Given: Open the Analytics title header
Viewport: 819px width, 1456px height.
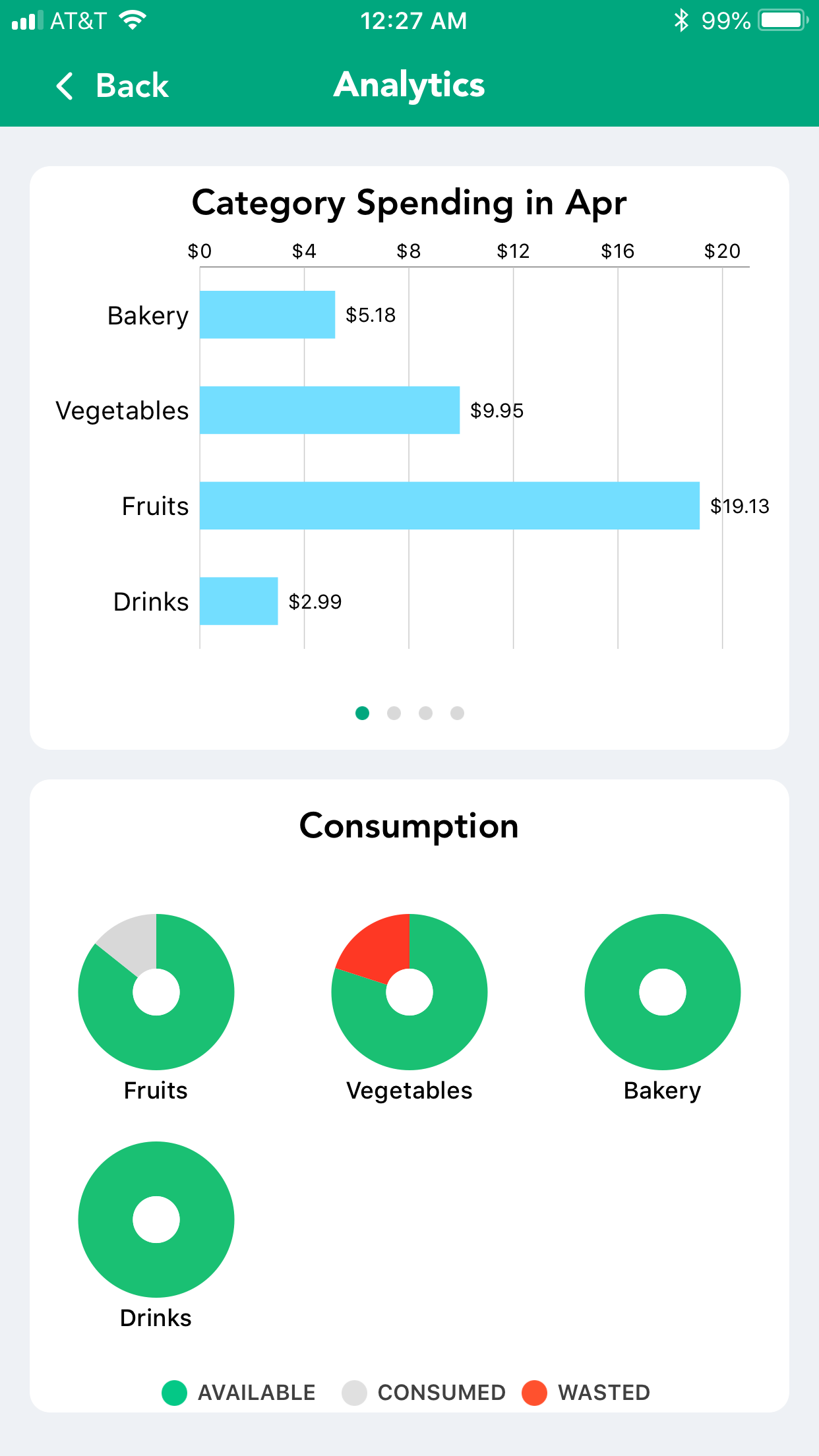Looking at the screenshot, I should pyautogui.click(x=409, y=85).
